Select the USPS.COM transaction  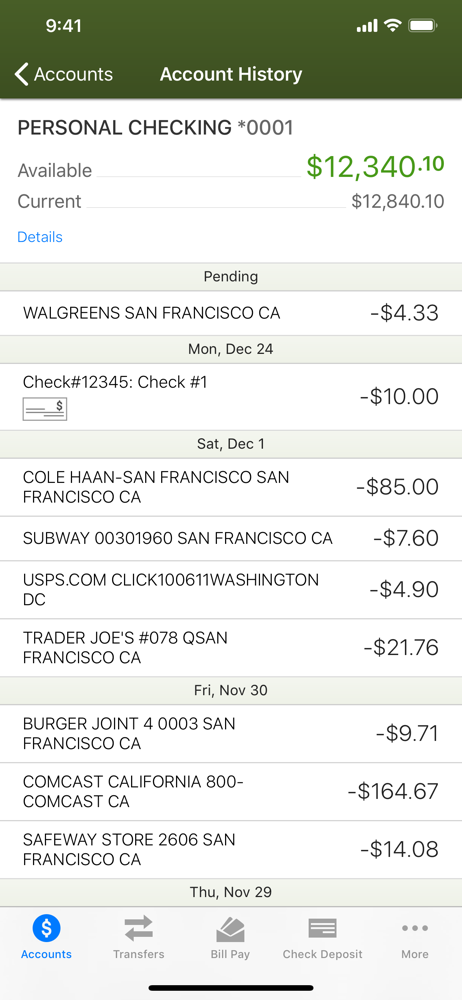[x=231, y=590]
